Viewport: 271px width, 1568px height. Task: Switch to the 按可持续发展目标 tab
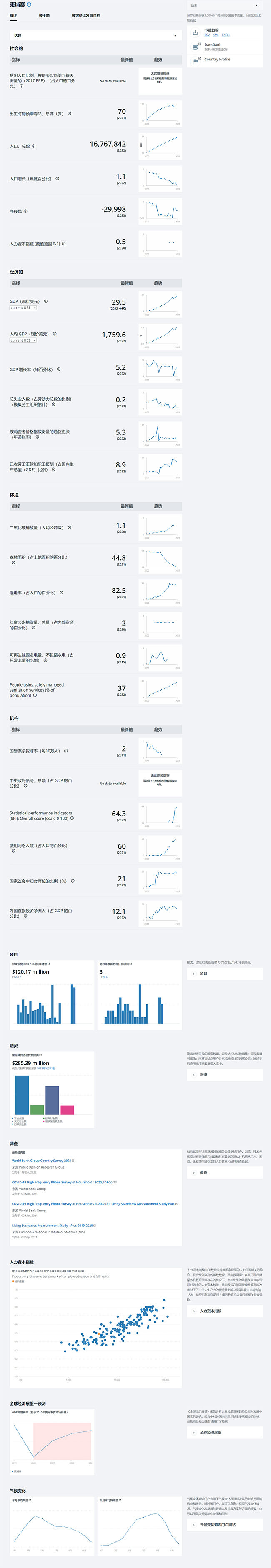click(x=86, y=16)
